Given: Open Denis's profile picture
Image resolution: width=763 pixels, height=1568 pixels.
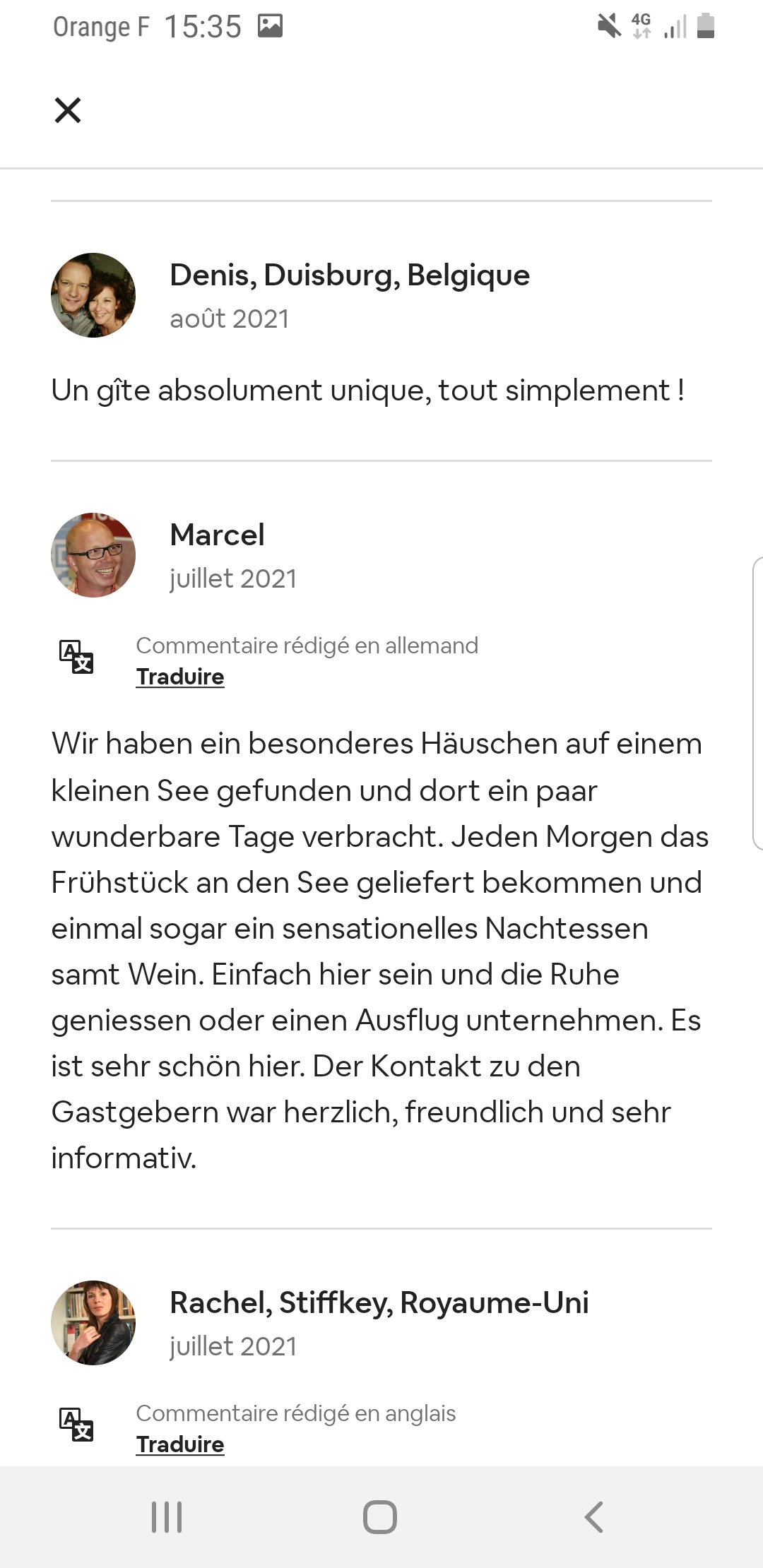Looking at the screenshot, I should (x=93, y=295).
